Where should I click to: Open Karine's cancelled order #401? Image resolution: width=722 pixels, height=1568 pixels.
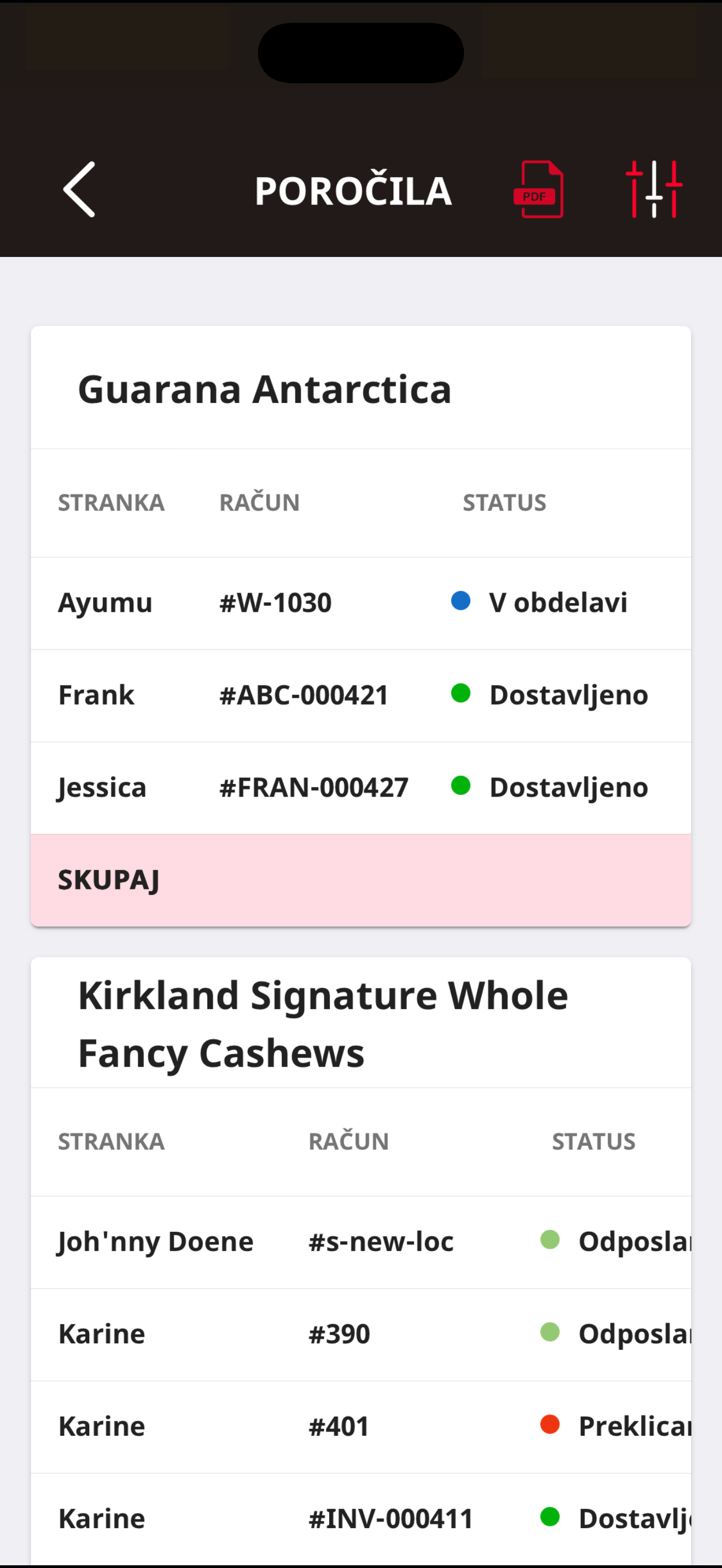(x=361, y=1427)
